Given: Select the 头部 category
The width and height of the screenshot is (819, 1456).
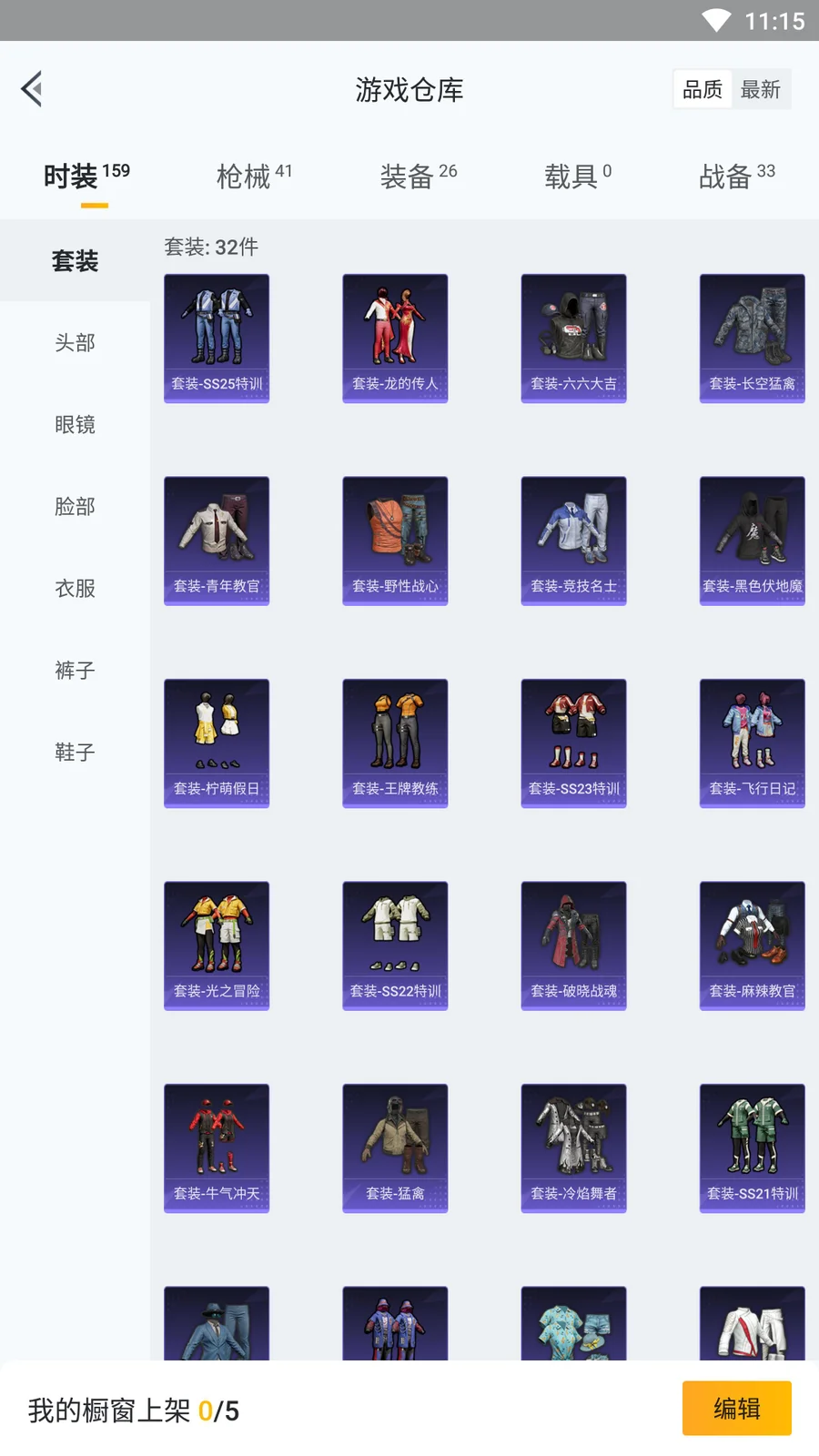Looking at the screenshot, I should (75, 343).
